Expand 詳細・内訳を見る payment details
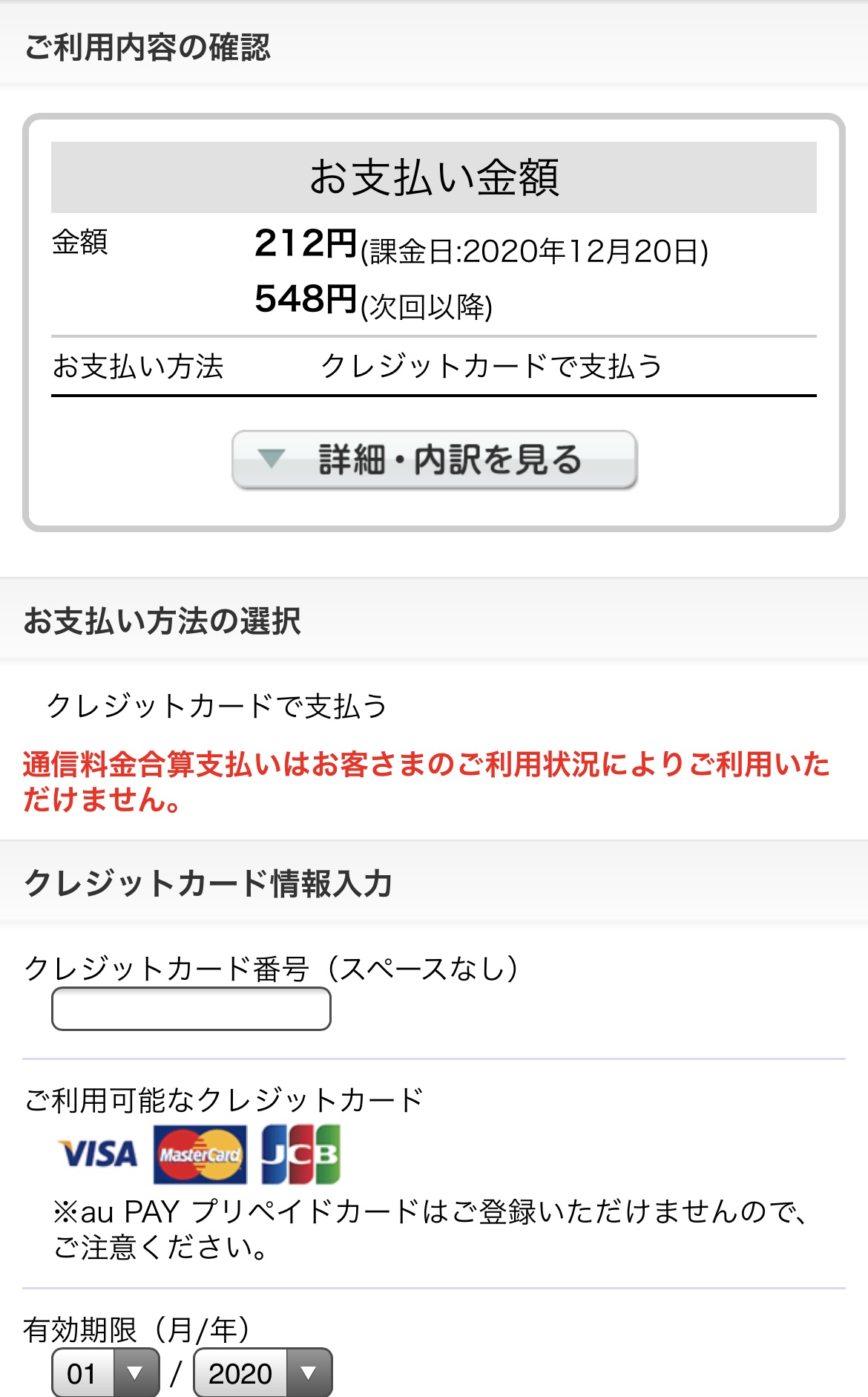868x1397 pixels. [434, 459]
